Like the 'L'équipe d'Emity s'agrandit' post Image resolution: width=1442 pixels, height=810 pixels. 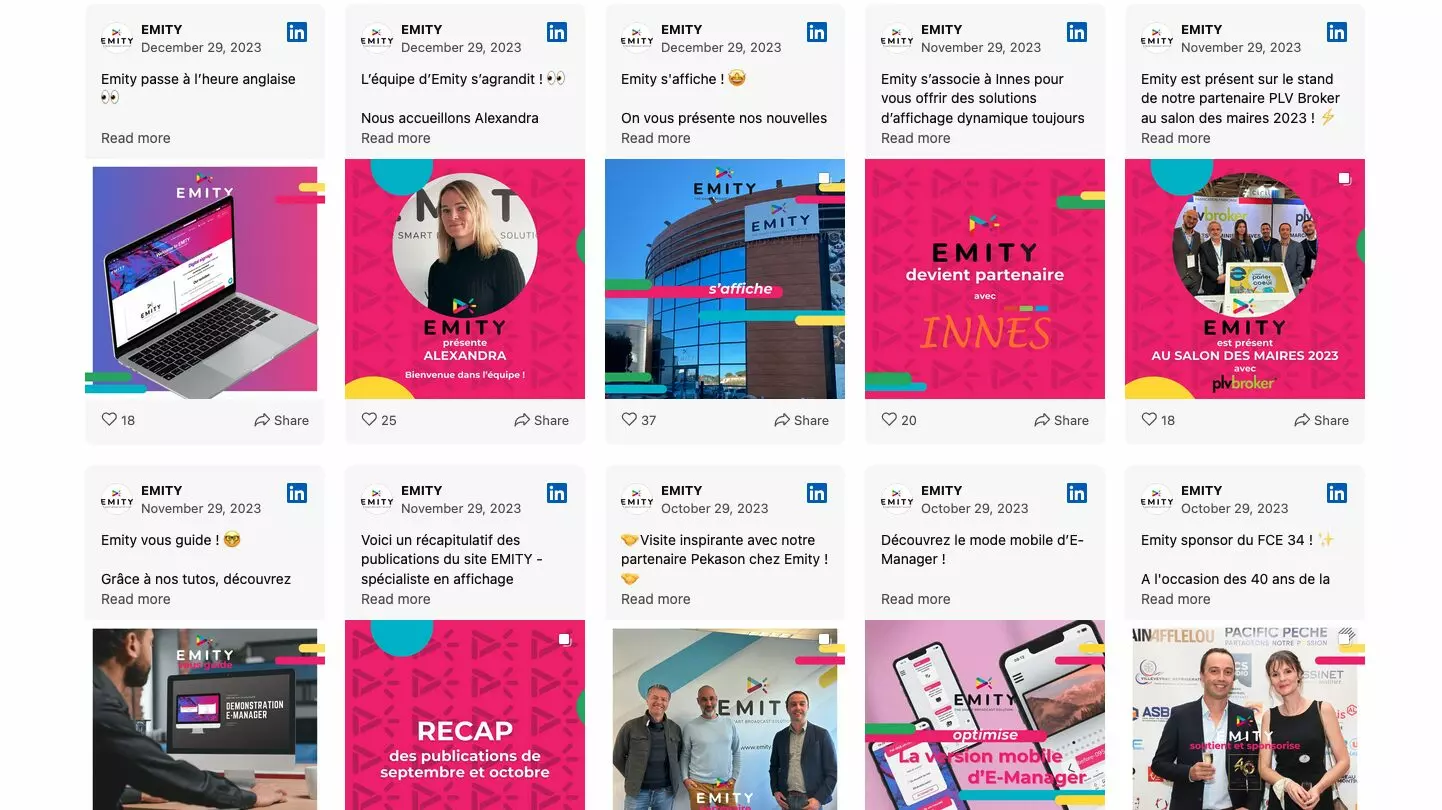click(370, 420)
